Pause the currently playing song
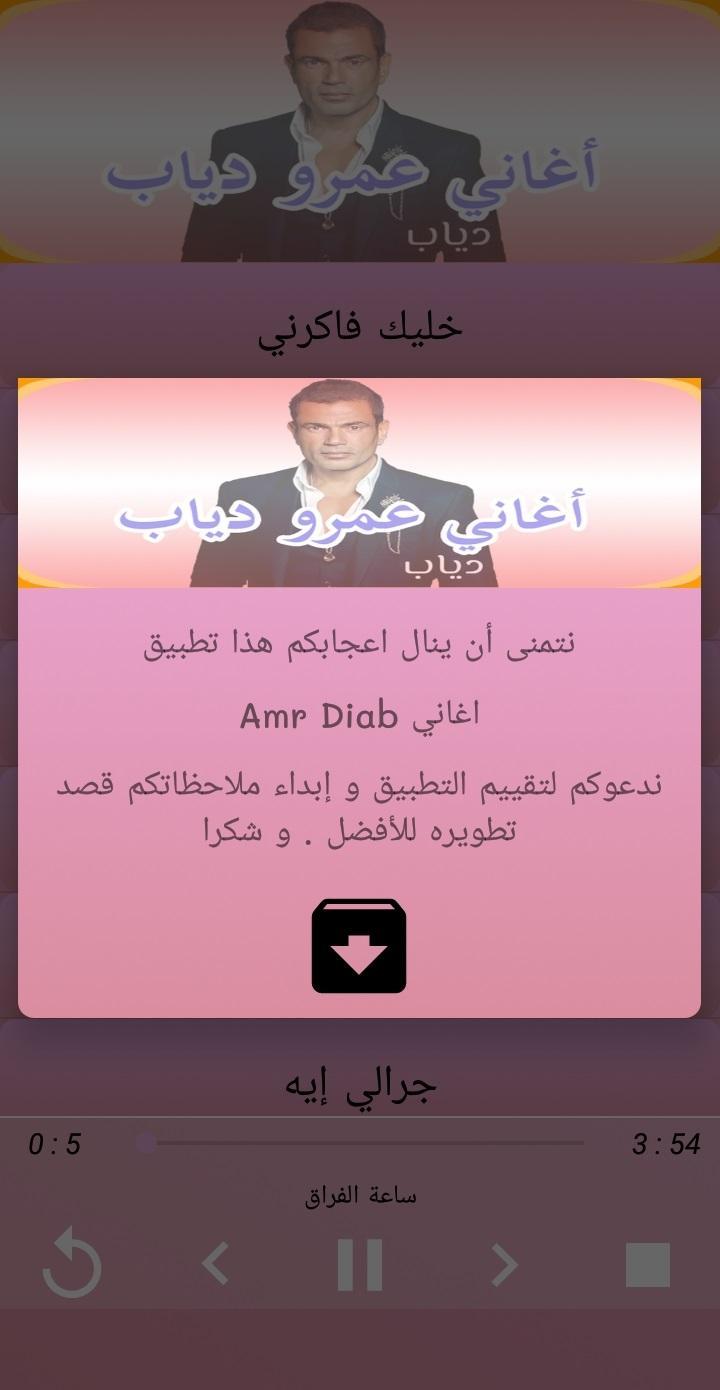The height and width of the screenshot is (1390, 720). [x=360, y=1265]
